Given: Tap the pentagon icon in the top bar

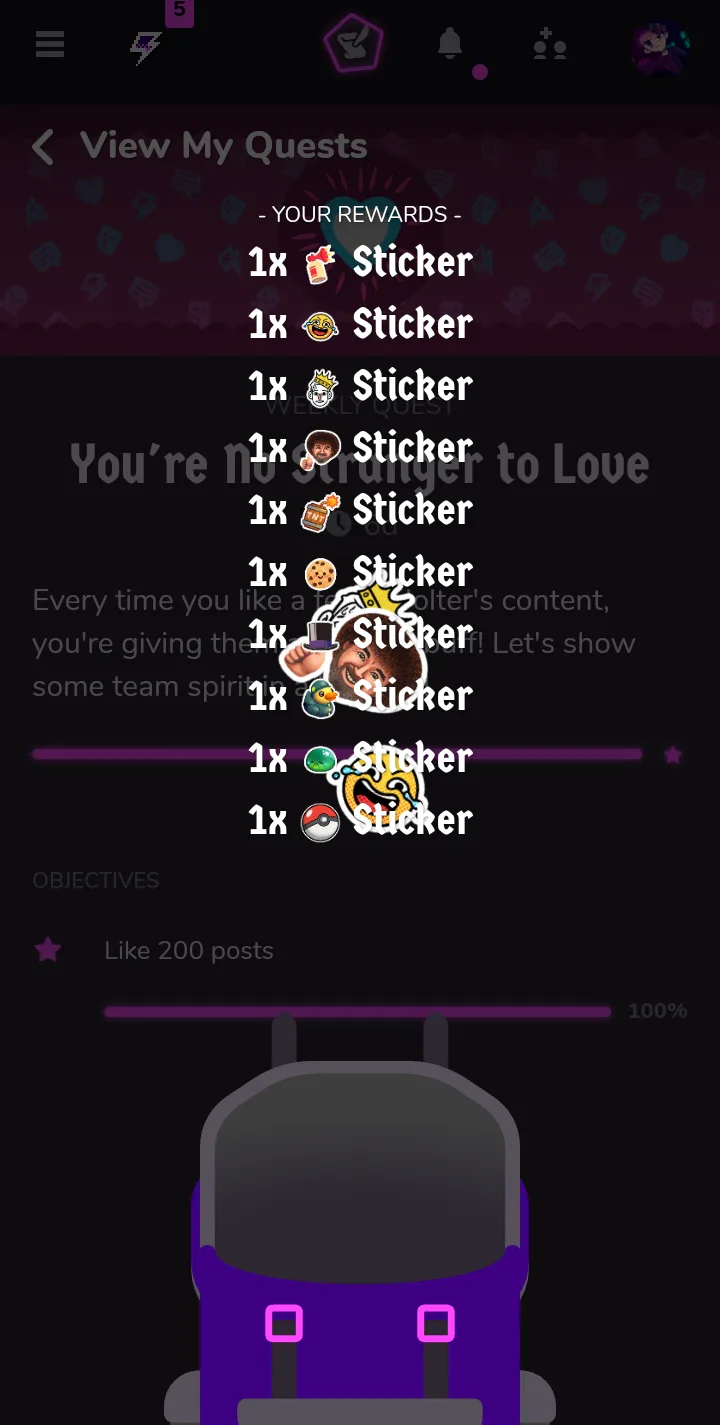Looking at the screenshot, I should pyautogui.click(x=354, y=46).
